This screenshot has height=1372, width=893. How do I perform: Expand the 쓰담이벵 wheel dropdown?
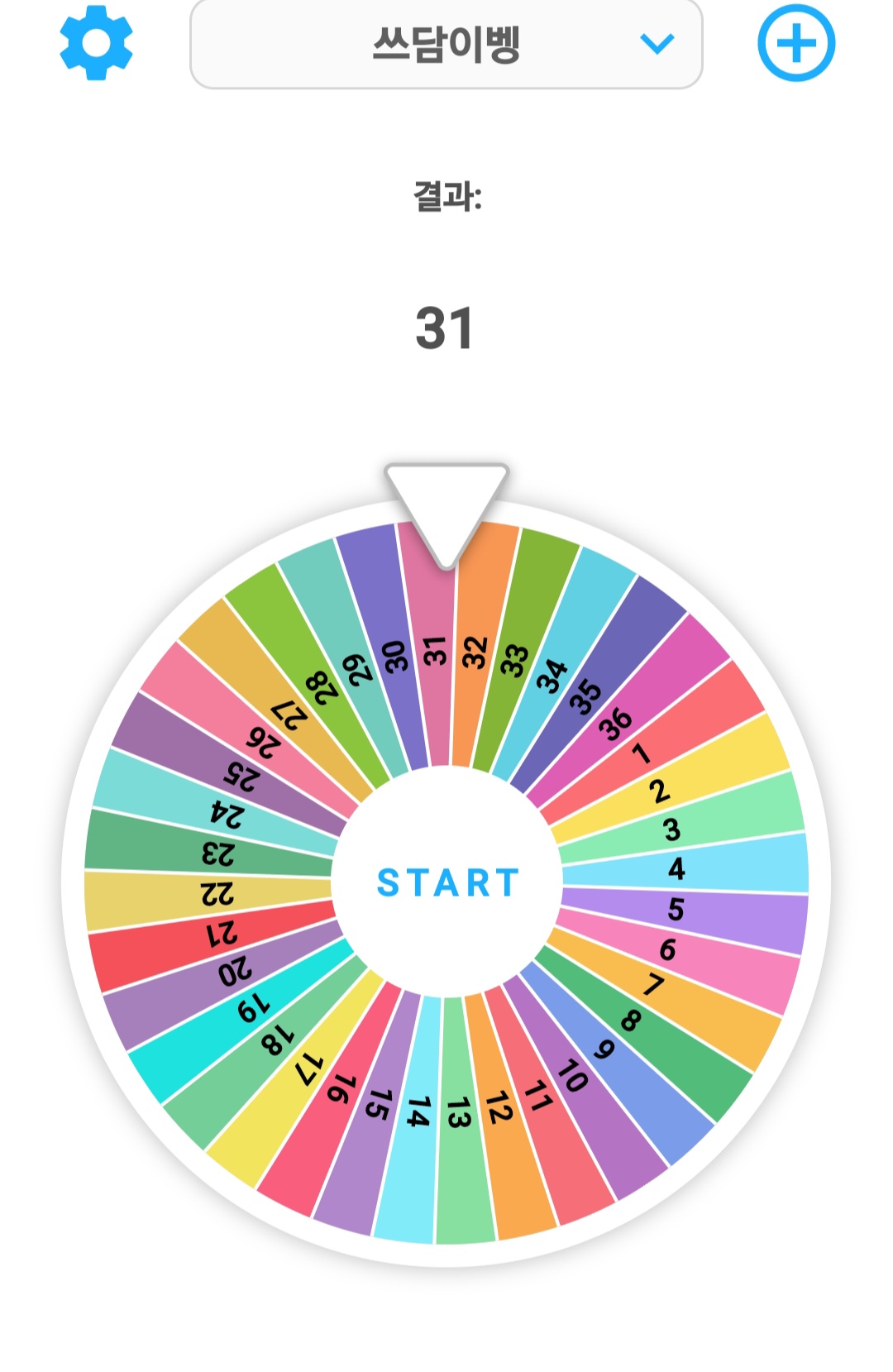(x=446, y=45)
